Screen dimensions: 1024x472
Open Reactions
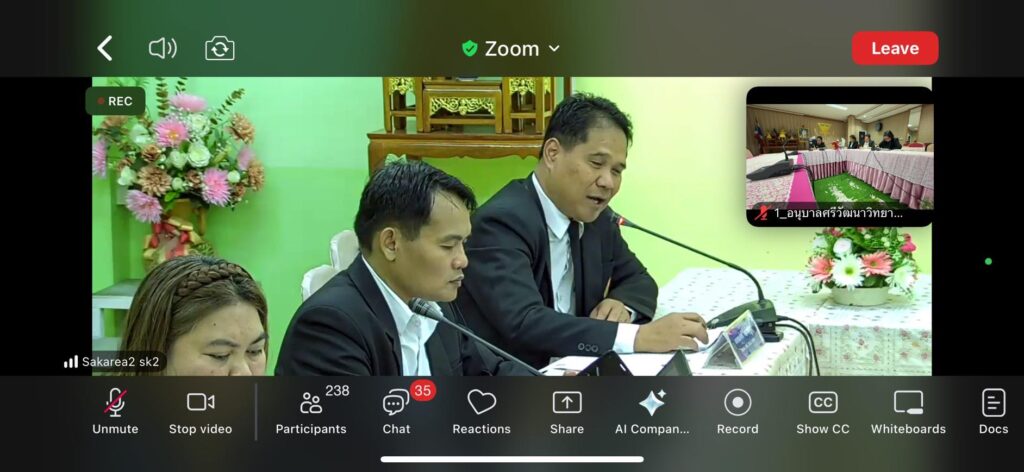(x=481, y=411)
